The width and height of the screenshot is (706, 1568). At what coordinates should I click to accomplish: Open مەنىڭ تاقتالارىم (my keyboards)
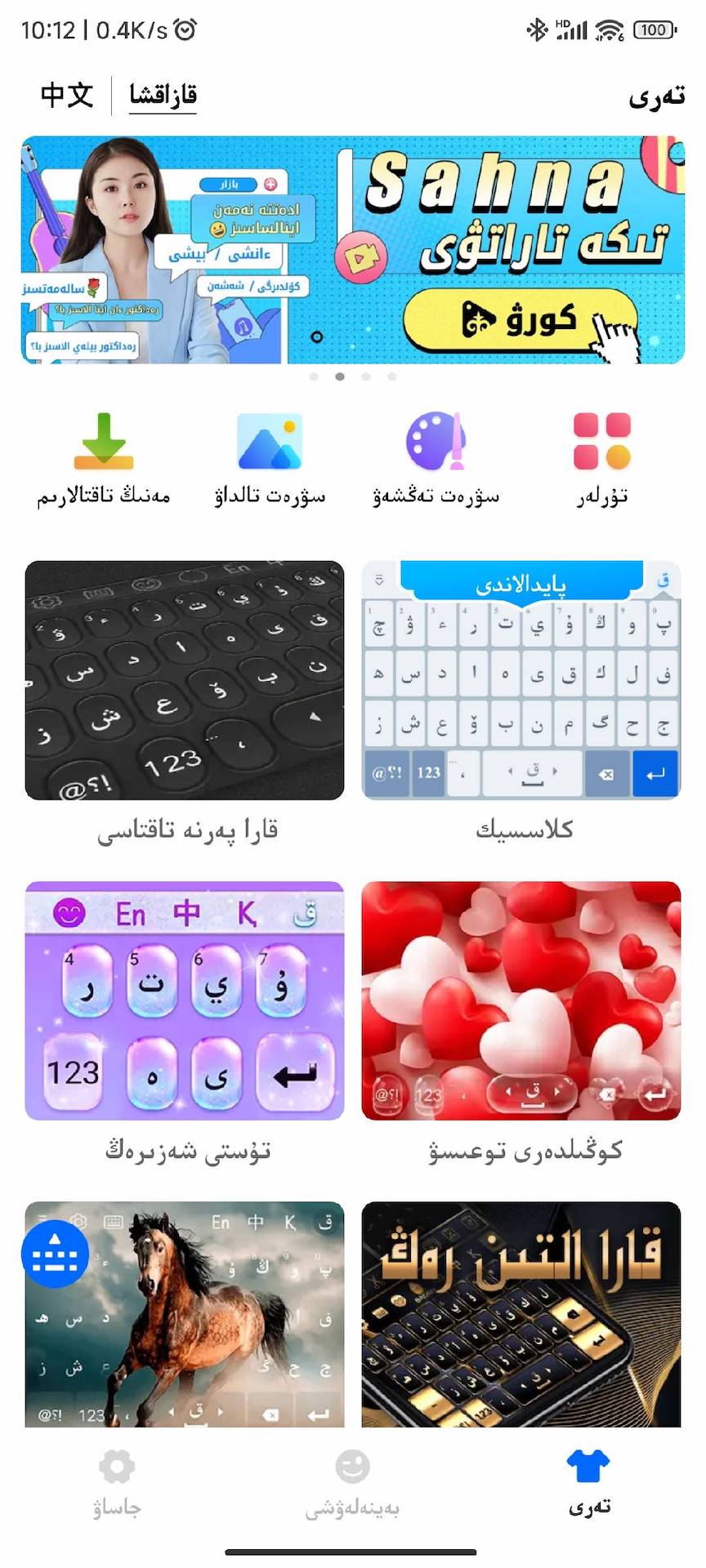(x=104, y=459)
